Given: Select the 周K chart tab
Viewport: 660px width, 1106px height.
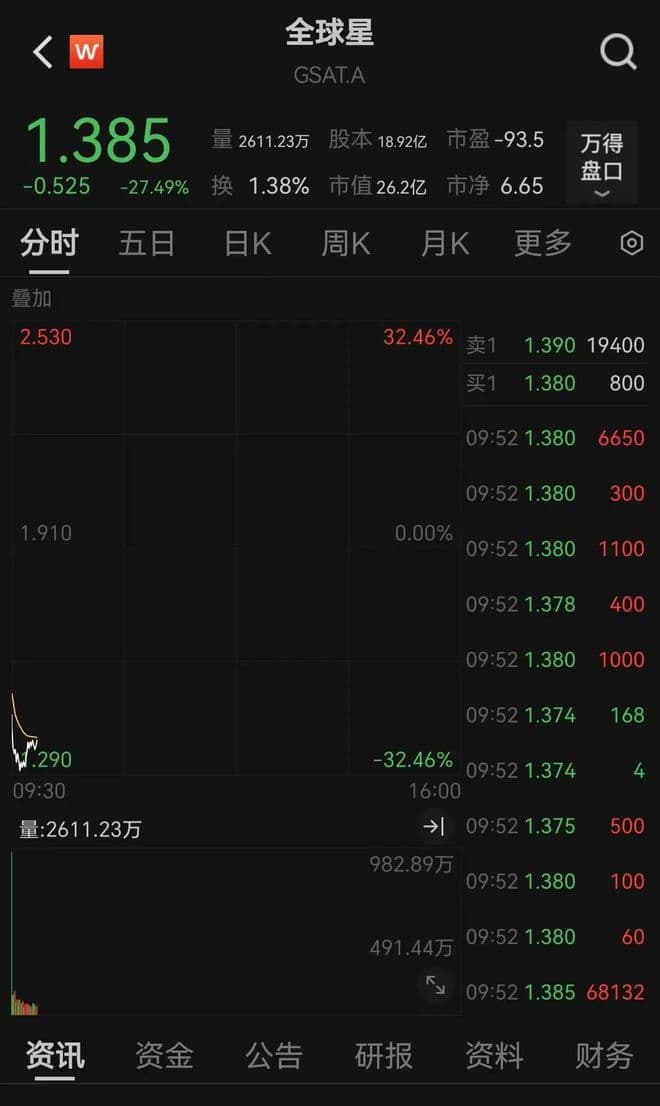Looking at the screenshot, I should 346,243.
